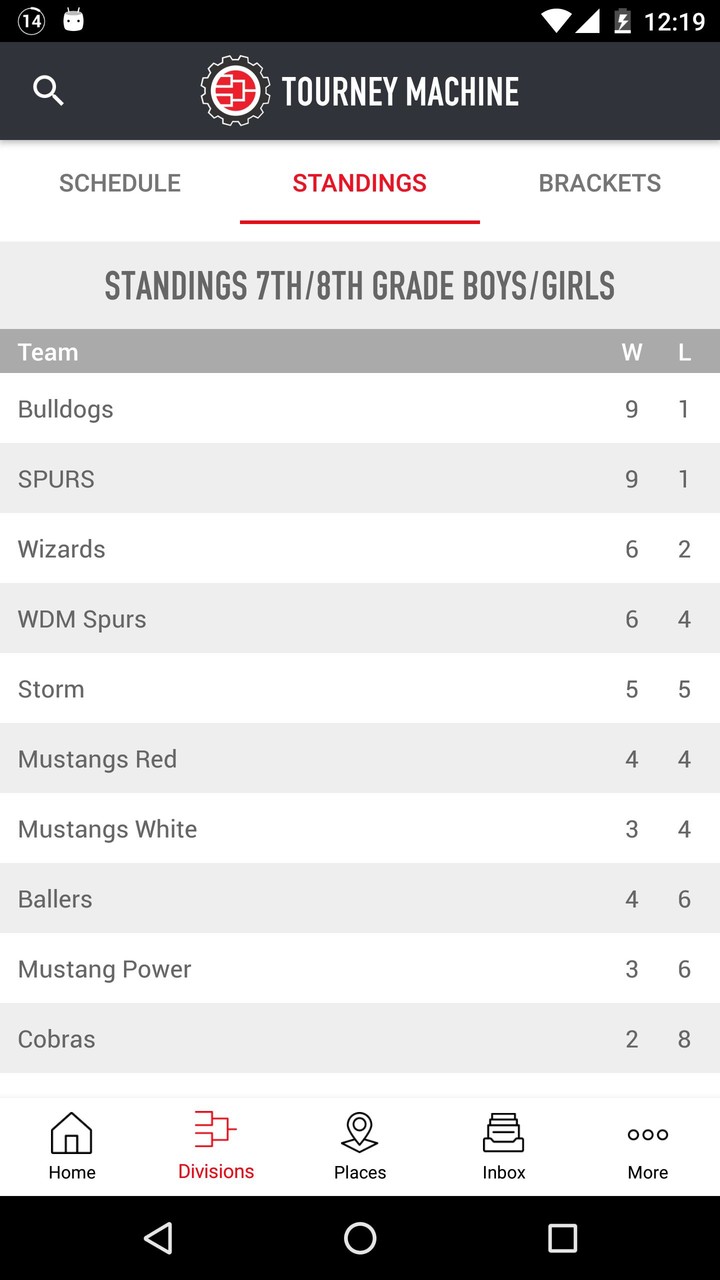This screenshot has height=1280, width=720.
Task: Open the Inbox tab
Action: [504, 1146]
